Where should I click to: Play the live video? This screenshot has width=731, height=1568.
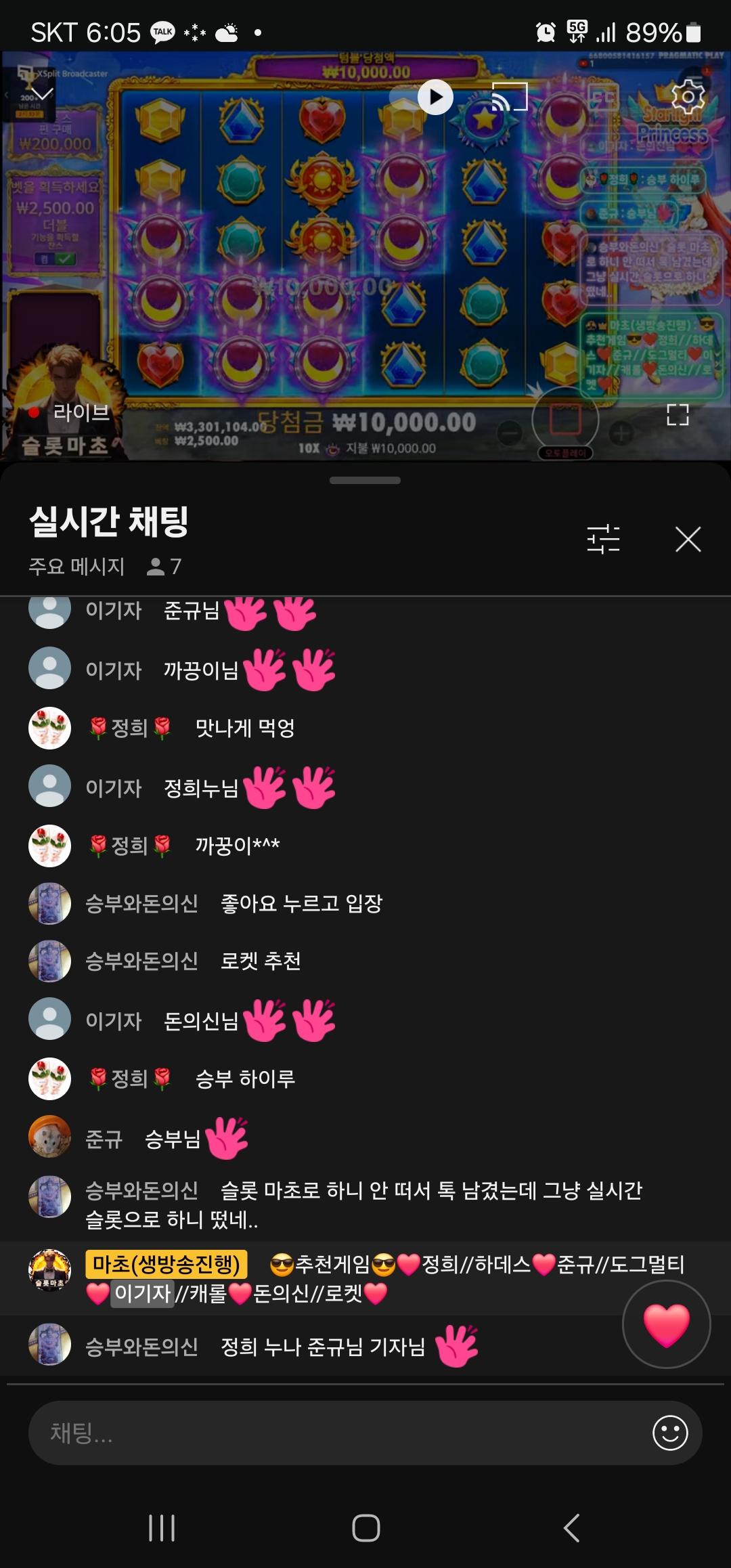(x=435, y=97)
